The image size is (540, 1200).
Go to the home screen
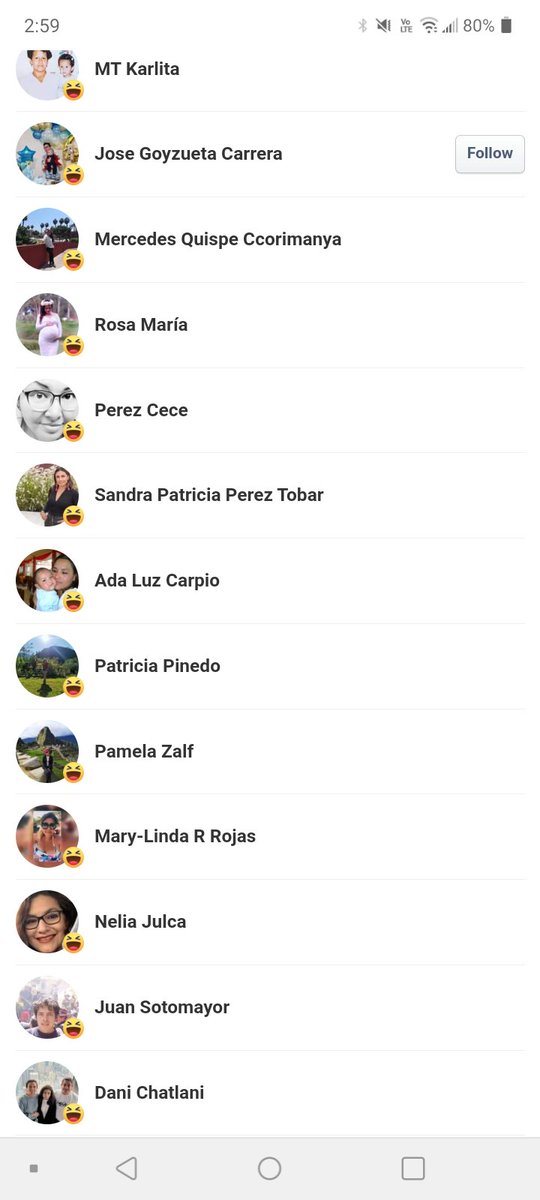tap(270, 1168)
